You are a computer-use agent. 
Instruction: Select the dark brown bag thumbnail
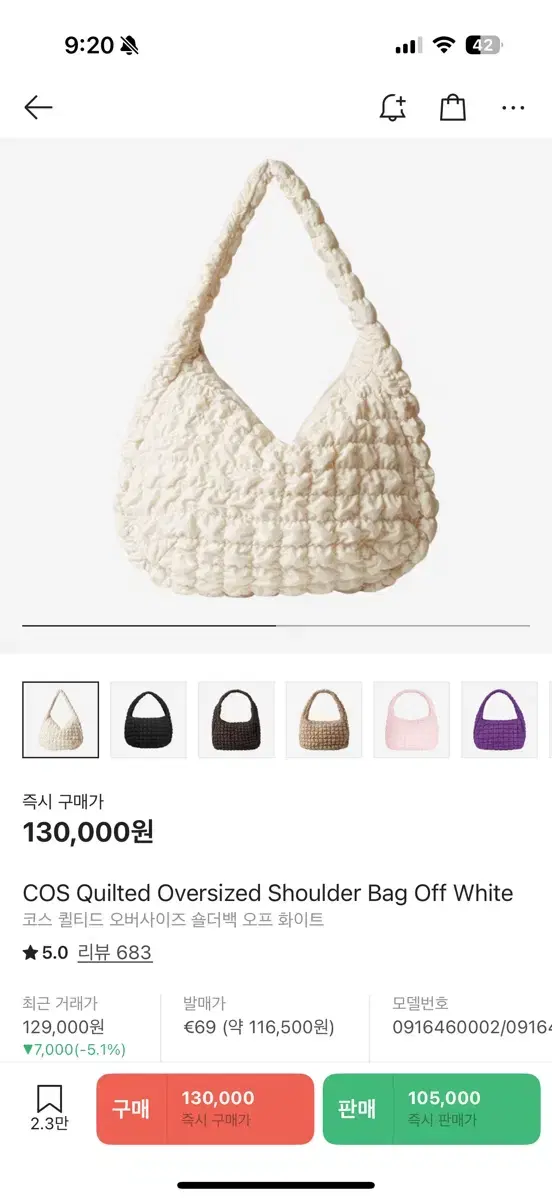(236, 720)
